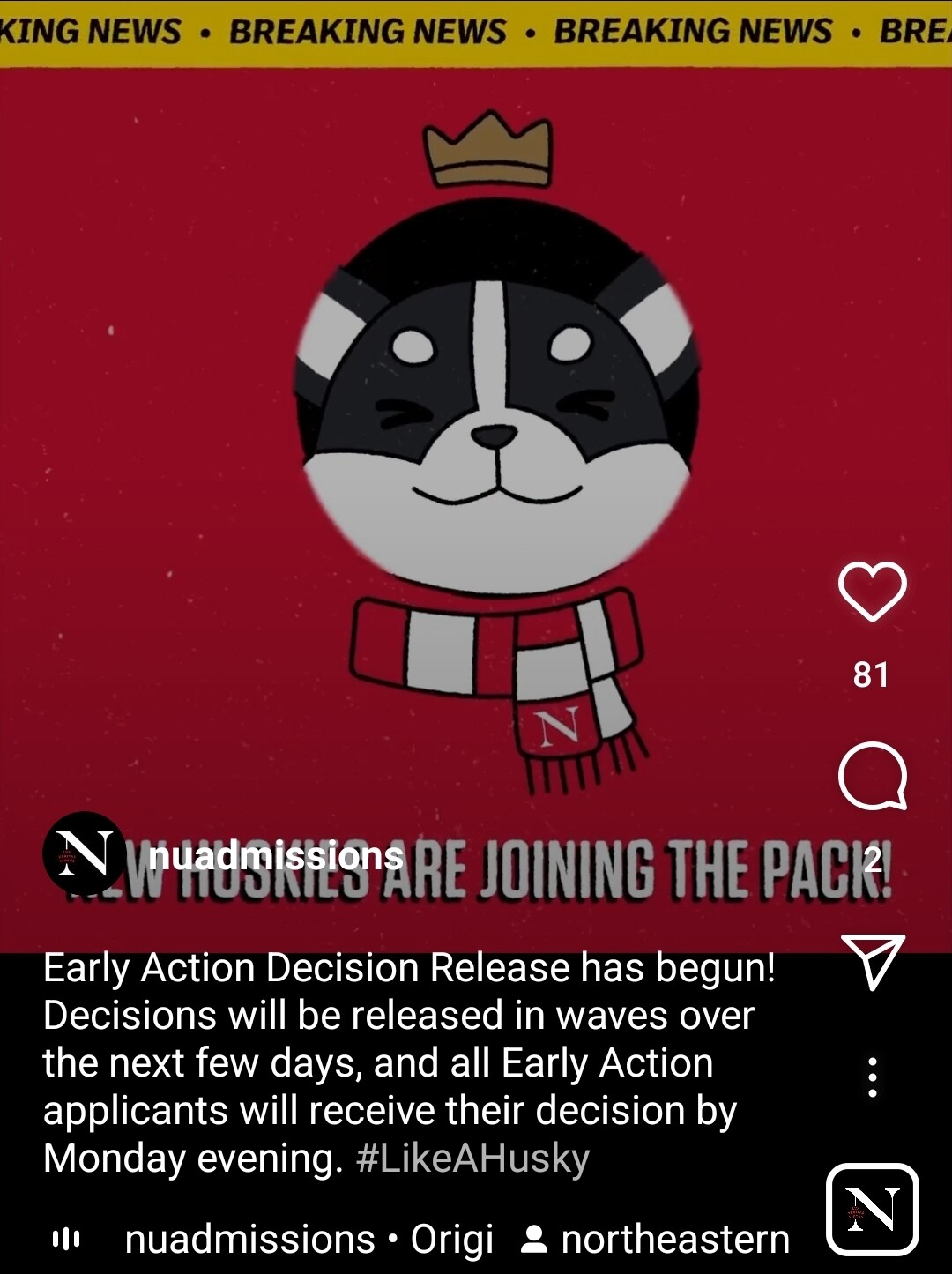
Task: Open the comments on this reel
Action: click(x=872, y=776)
